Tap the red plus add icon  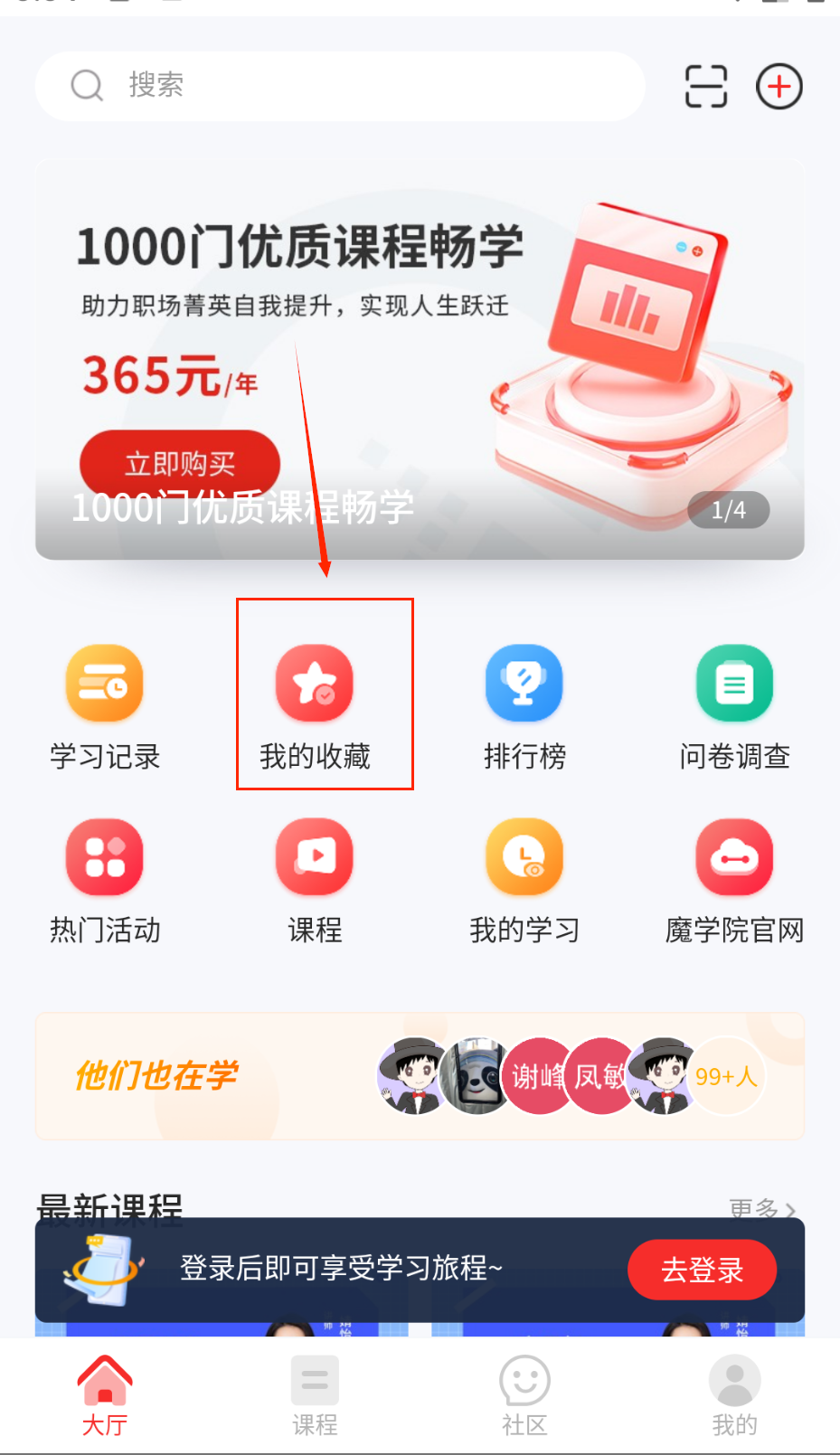[779, 87]
